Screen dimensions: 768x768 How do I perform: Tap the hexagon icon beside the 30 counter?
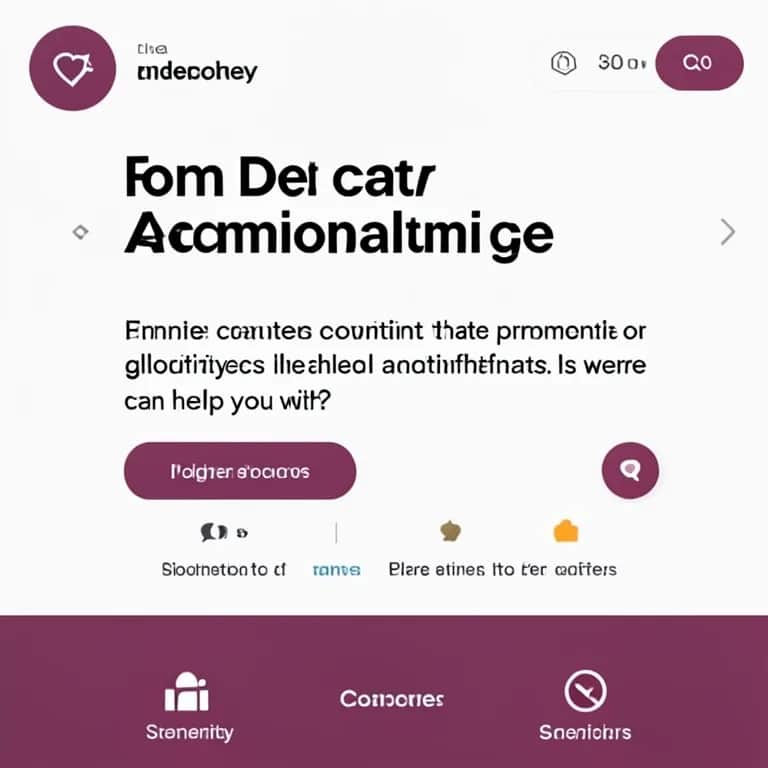(x=564, y=63)
